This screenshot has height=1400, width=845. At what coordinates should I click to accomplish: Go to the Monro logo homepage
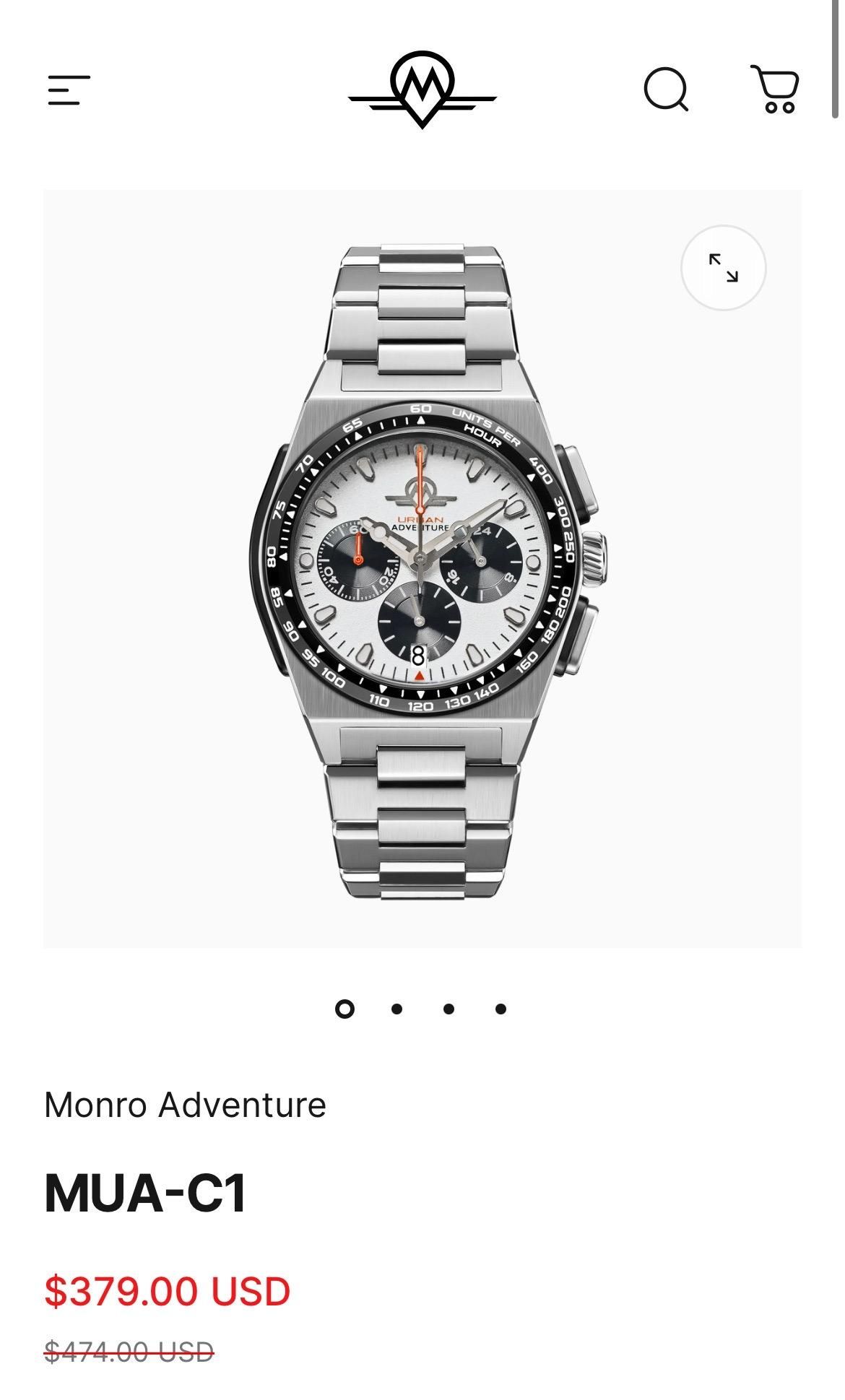[422, 90]
